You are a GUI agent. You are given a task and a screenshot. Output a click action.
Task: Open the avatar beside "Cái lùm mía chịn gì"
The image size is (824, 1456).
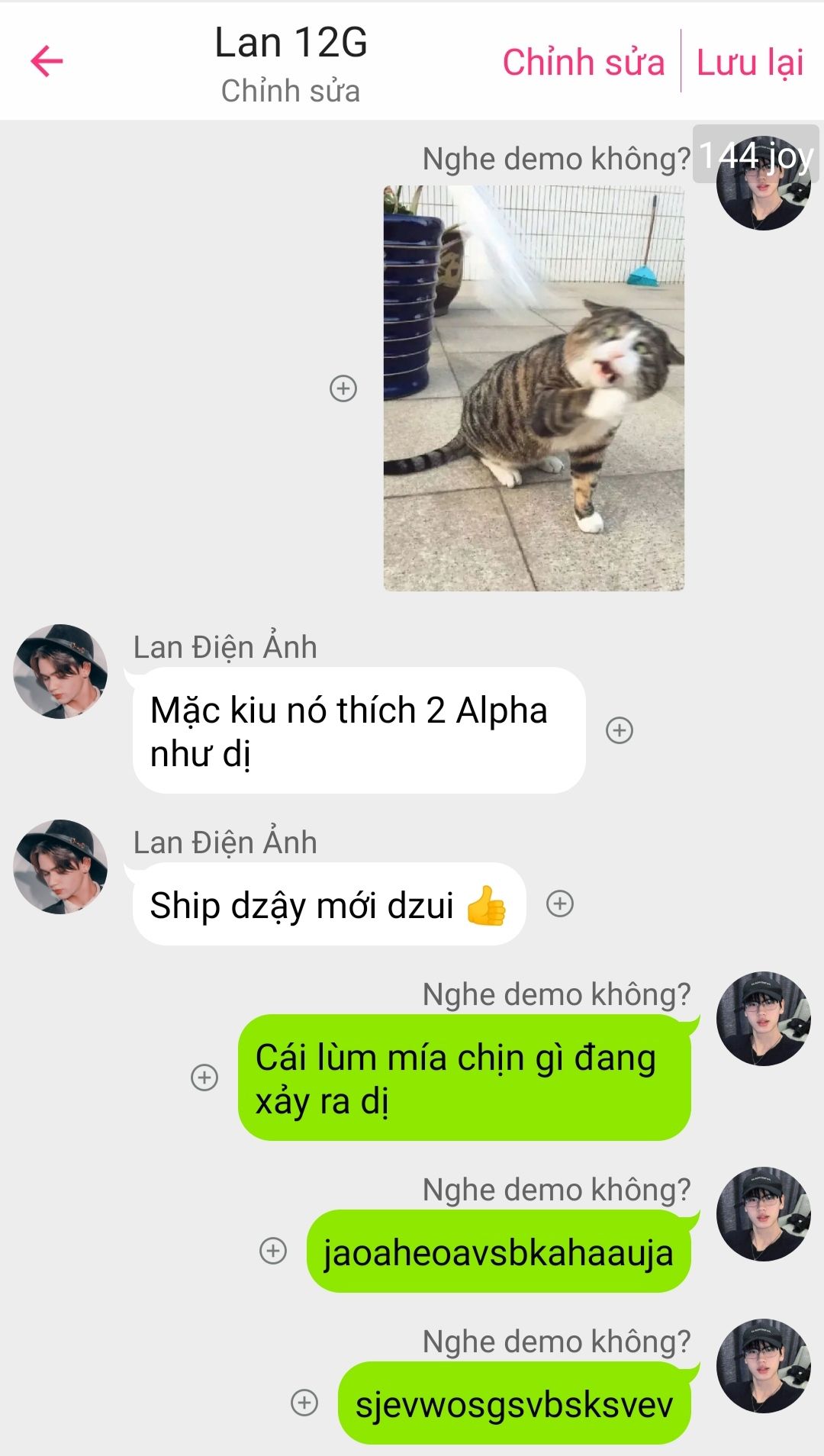763,1019
